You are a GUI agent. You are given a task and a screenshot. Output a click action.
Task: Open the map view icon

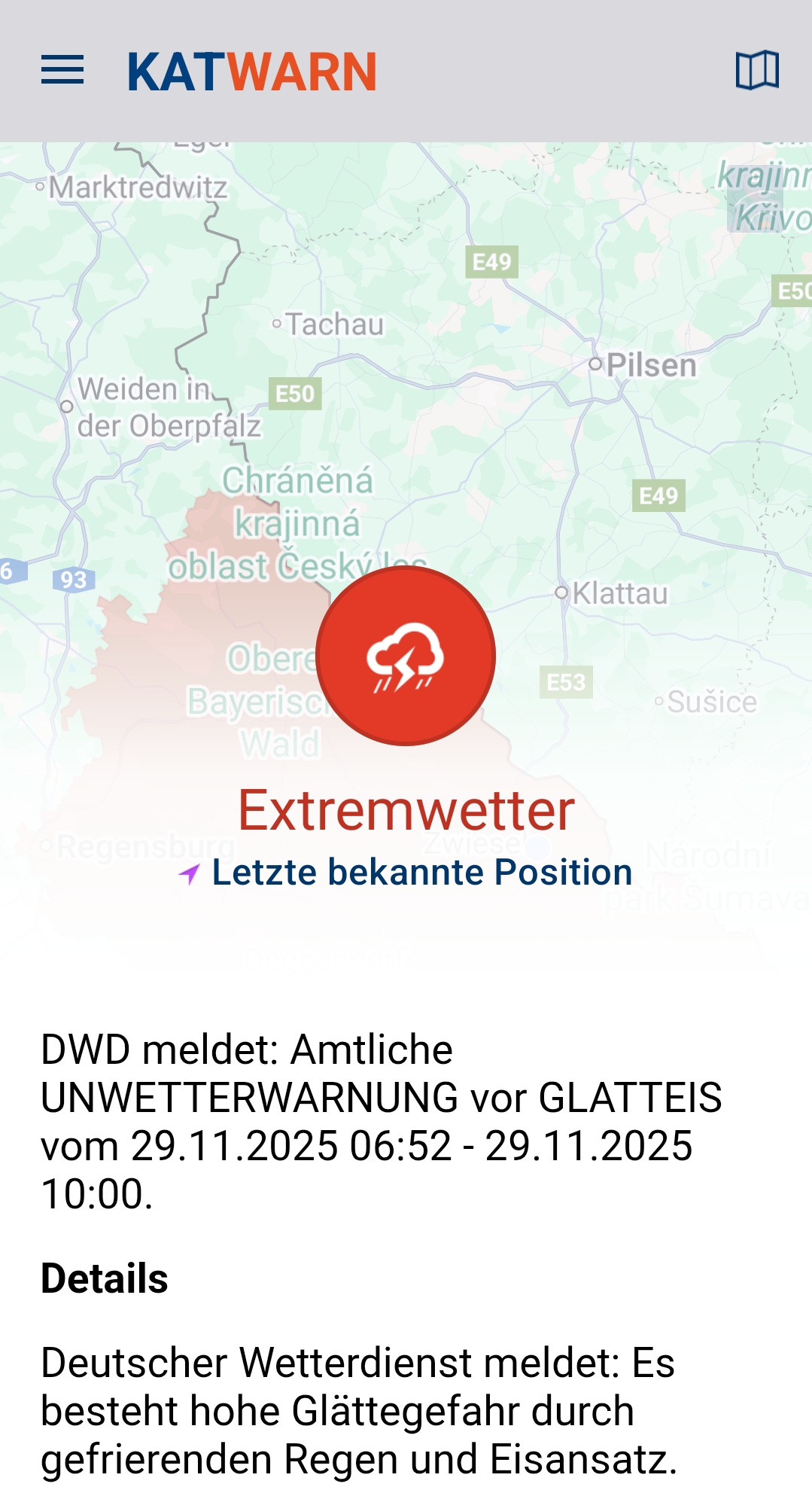[x=756, y=70]
